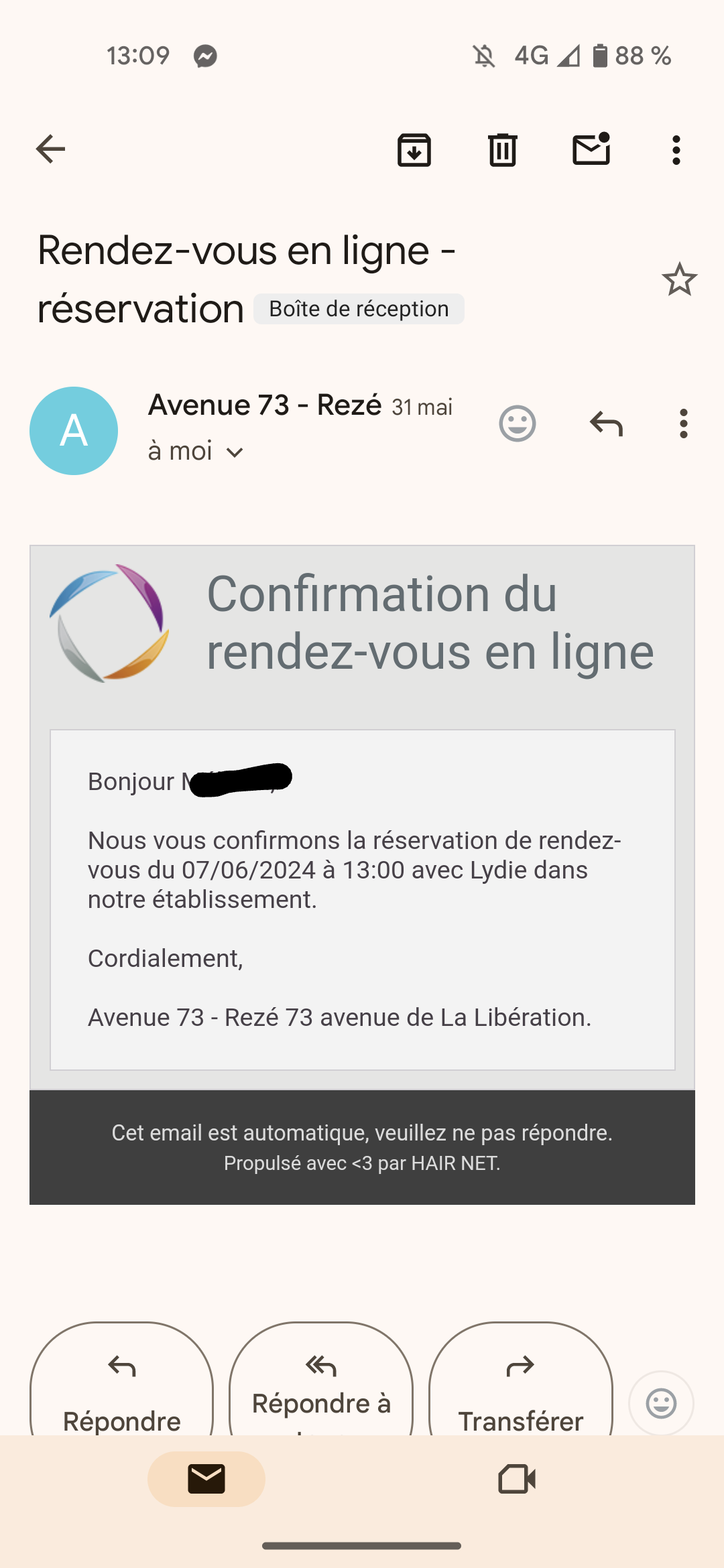
Task: Add an emoji reaction beside the sender name
Action: 518,423
